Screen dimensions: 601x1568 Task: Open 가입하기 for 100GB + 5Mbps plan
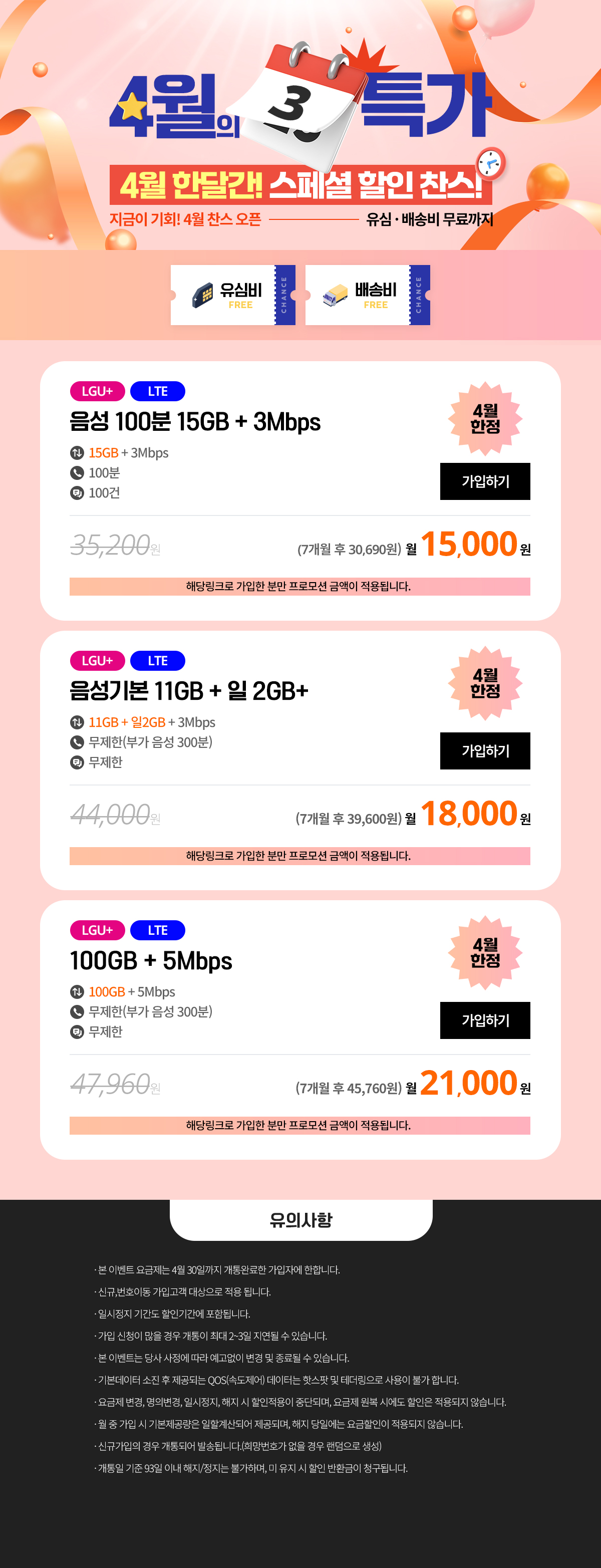[485, 1021]
